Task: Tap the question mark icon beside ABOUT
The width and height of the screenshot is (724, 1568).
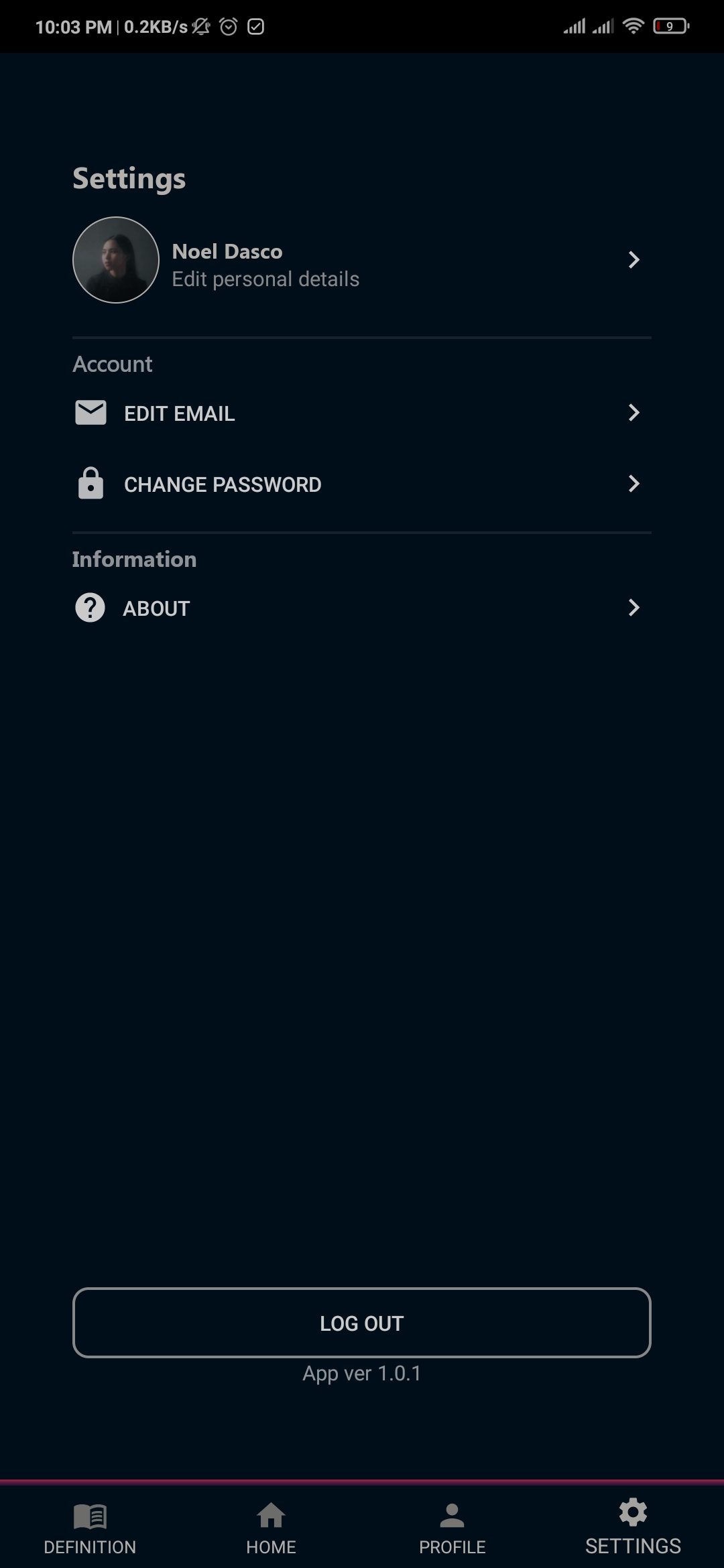Action: coord(90,608)
